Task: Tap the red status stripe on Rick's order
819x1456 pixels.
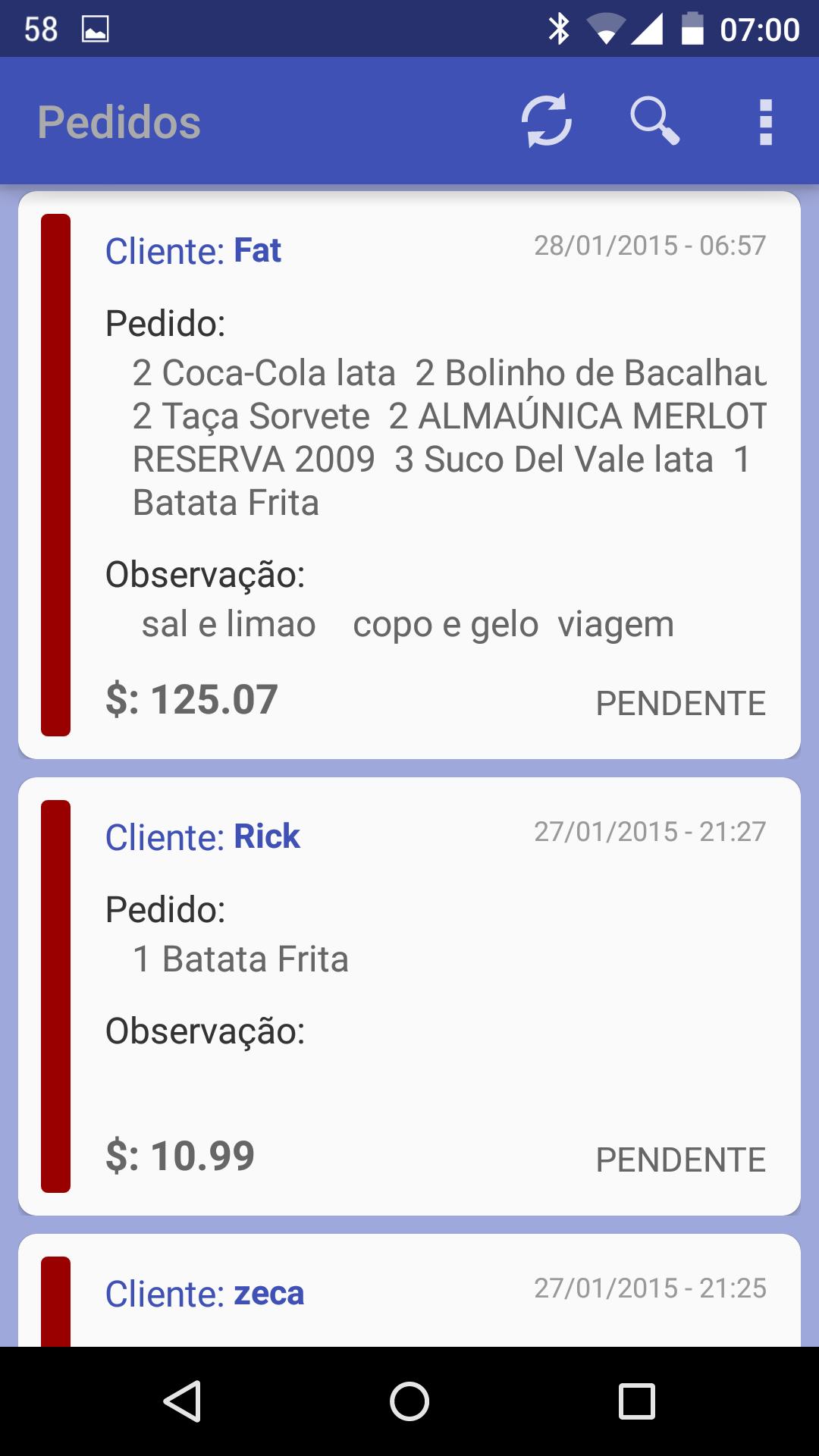Action: [56, 993]
